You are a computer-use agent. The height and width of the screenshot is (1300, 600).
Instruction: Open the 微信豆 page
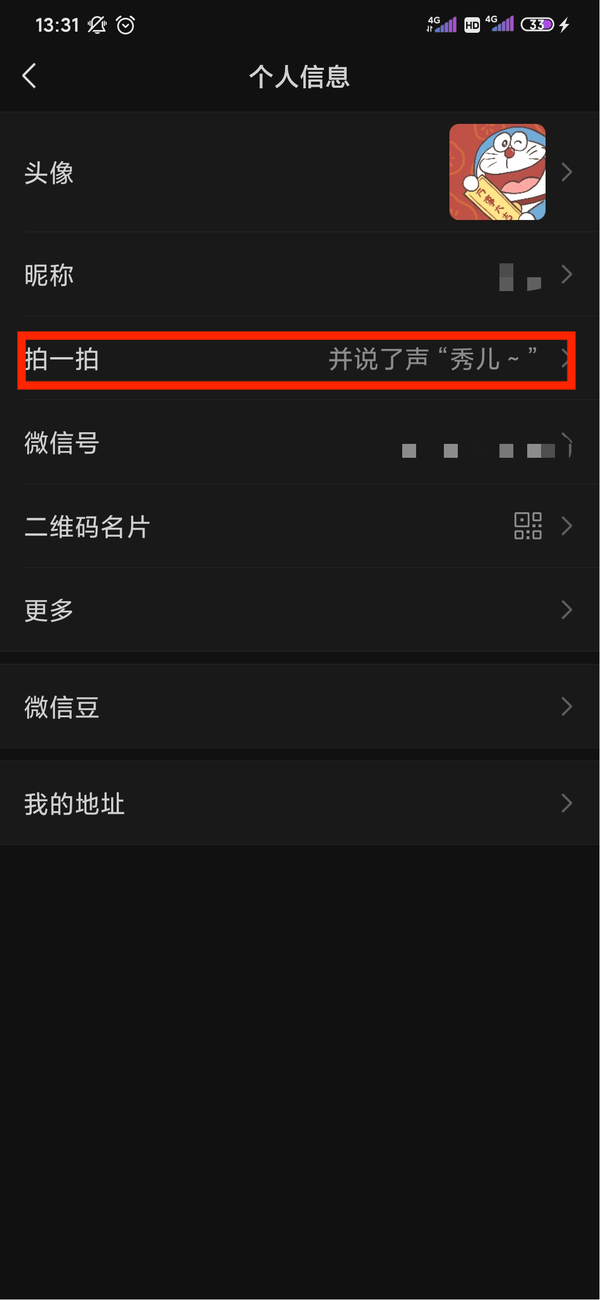tap(300, 708)
